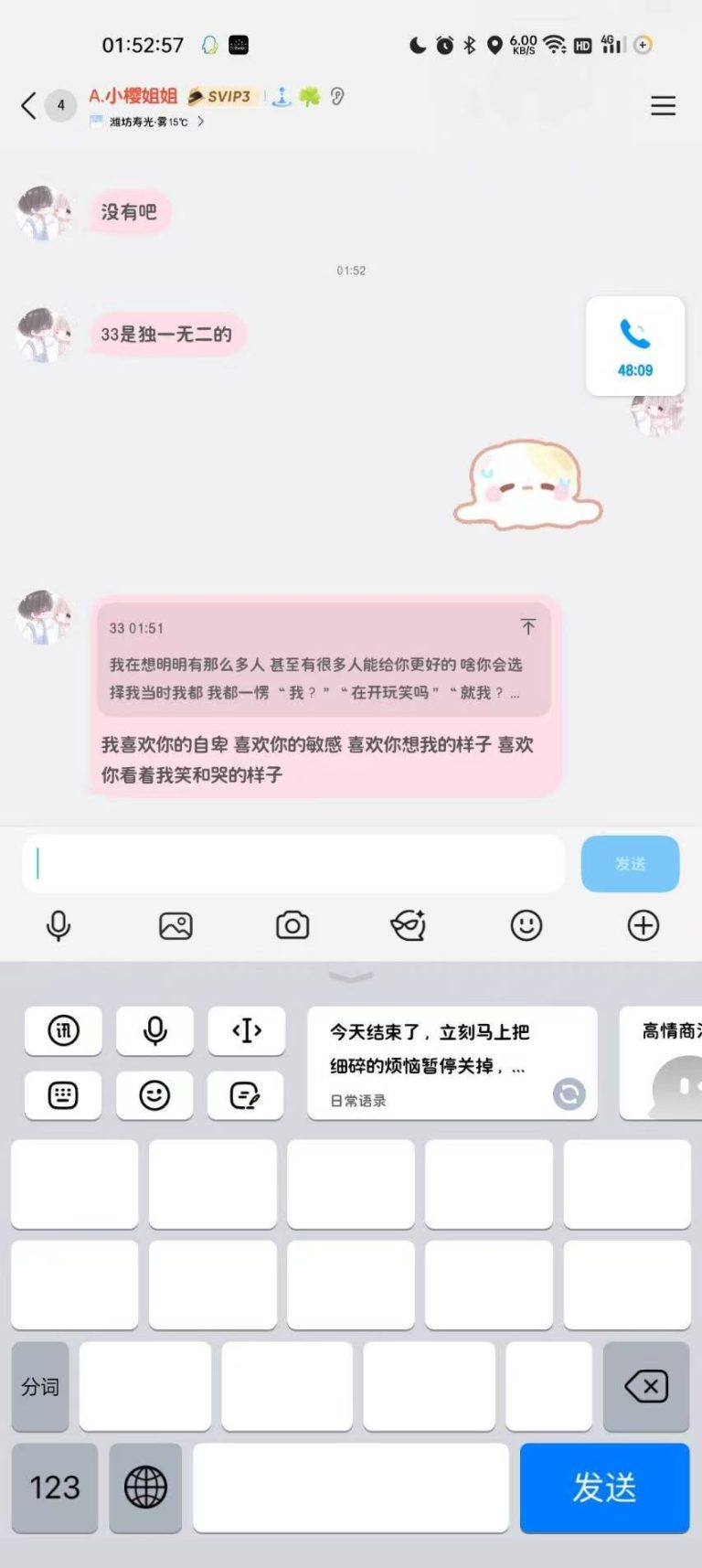Jump to the quoted message via the arrow icon
This screenshot has width=702, height=1568.
528,626
